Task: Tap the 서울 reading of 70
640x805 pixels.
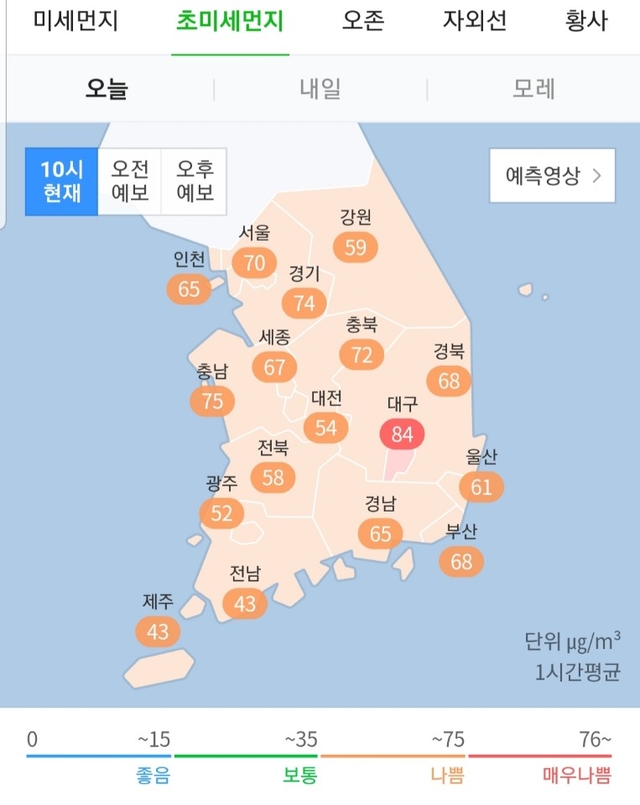Action: tap(255, 263)
